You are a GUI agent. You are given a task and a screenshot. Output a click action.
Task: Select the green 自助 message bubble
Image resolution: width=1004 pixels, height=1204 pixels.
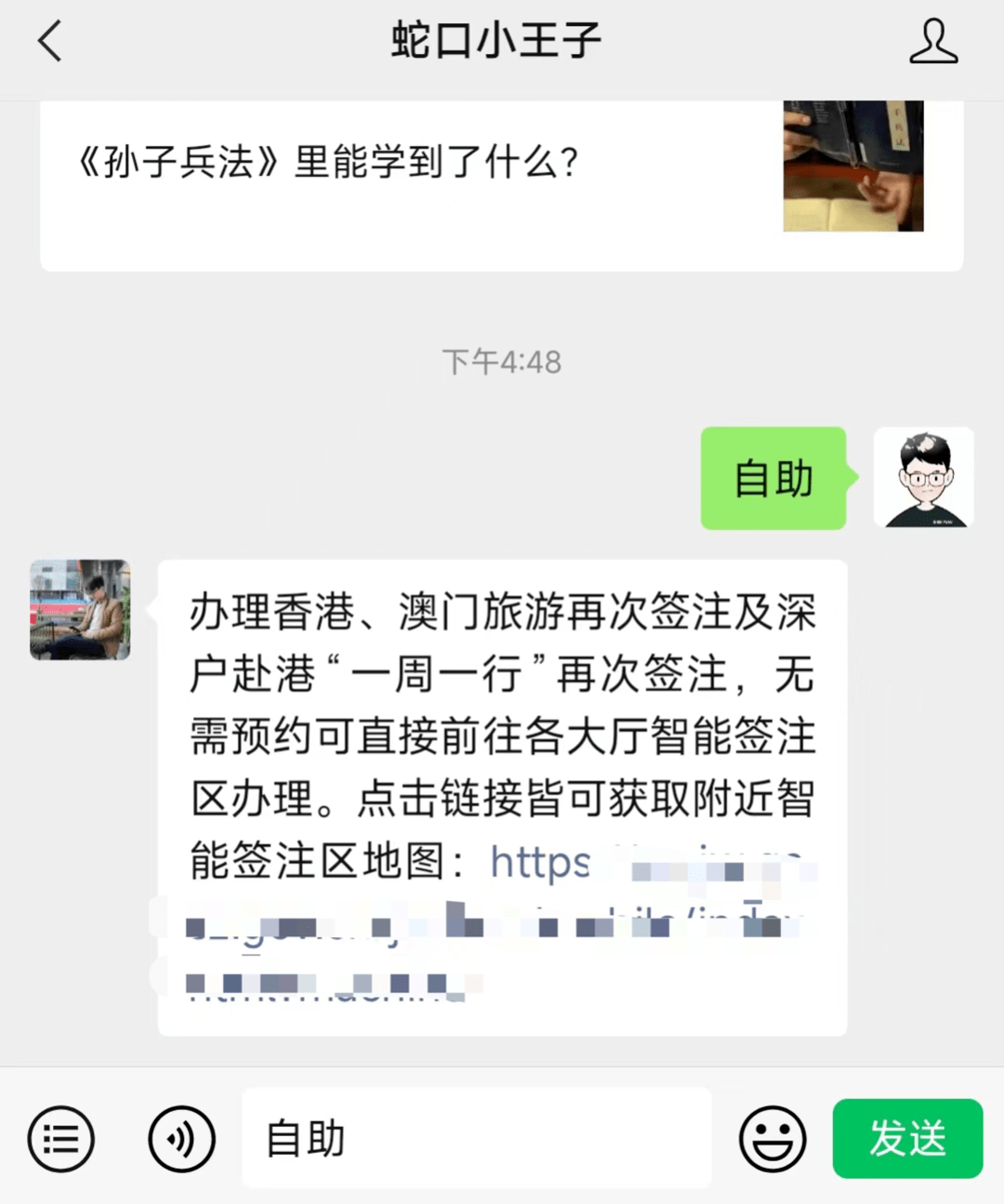772,479
